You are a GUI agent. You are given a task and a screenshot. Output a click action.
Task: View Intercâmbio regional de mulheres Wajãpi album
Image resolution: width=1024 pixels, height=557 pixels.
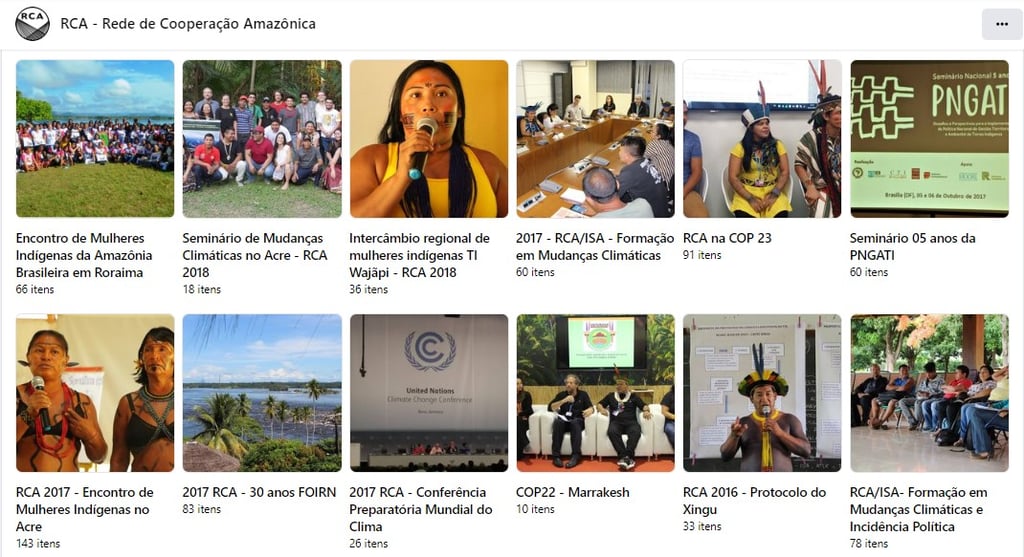tap(429, 139)
